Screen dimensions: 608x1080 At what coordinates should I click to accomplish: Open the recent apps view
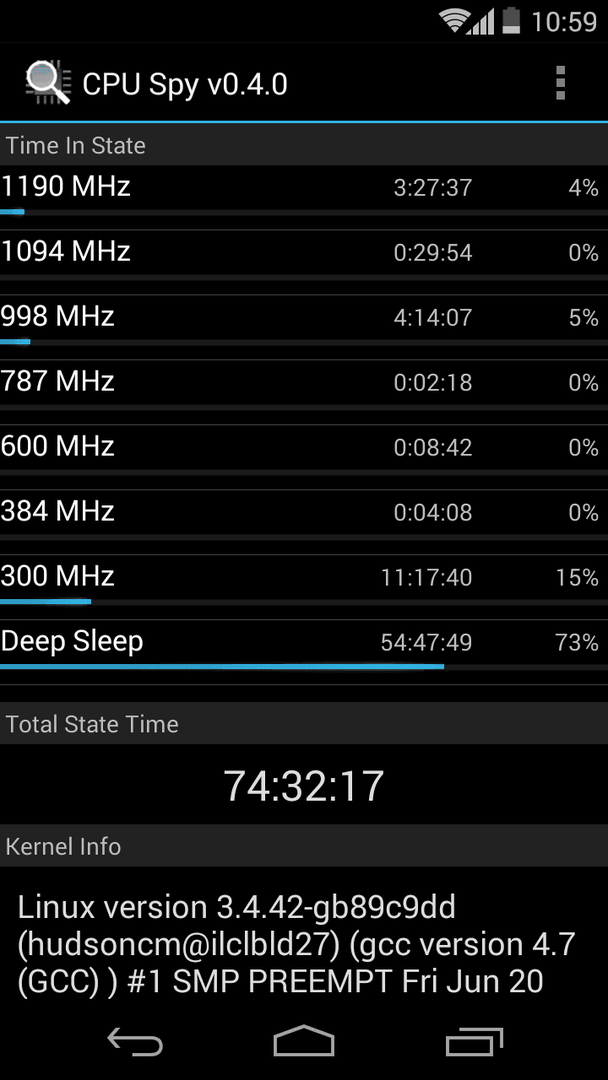click(474, 1041)
